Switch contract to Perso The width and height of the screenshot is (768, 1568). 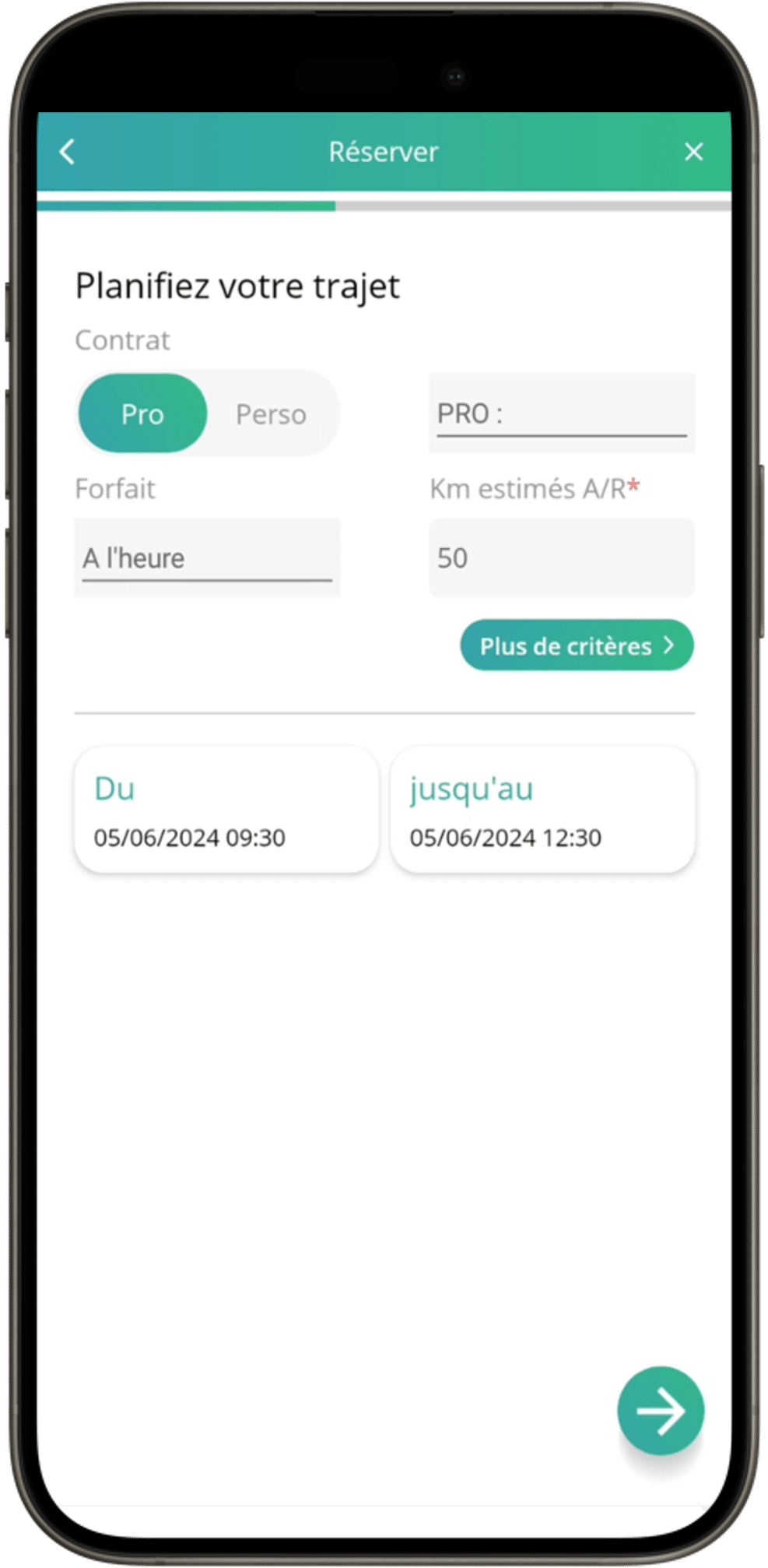tap(271, 413)
